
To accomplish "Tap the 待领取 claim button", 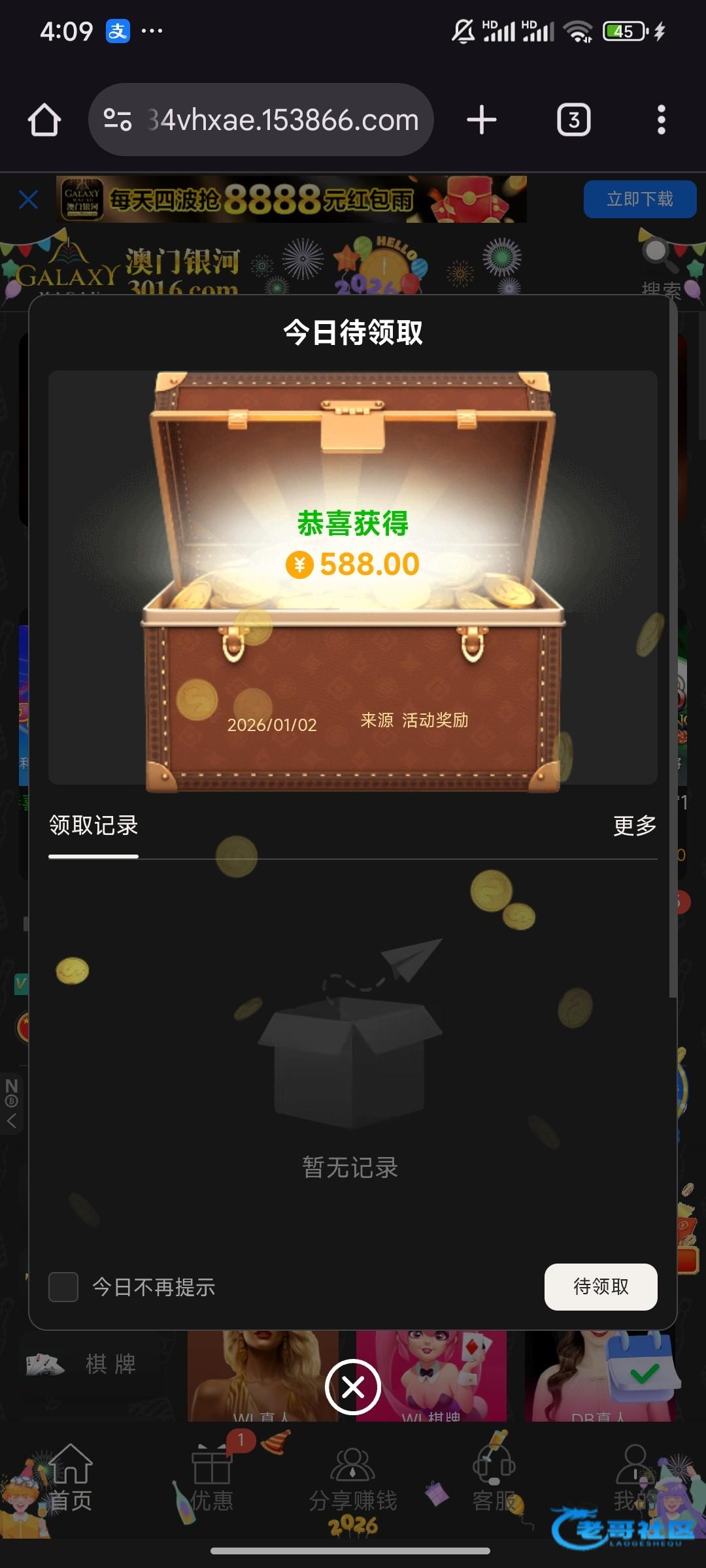I will click(600, 1286).
